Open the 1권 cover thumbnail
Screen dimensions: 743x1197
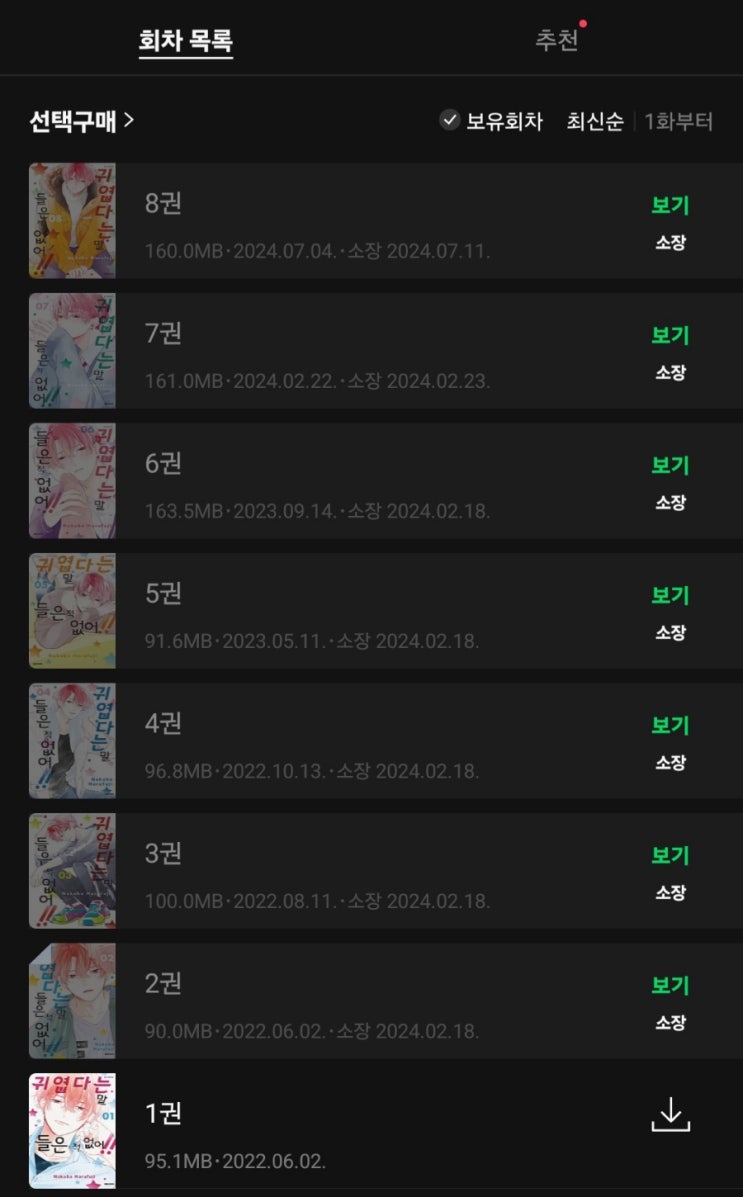(x=73, y=1131)
